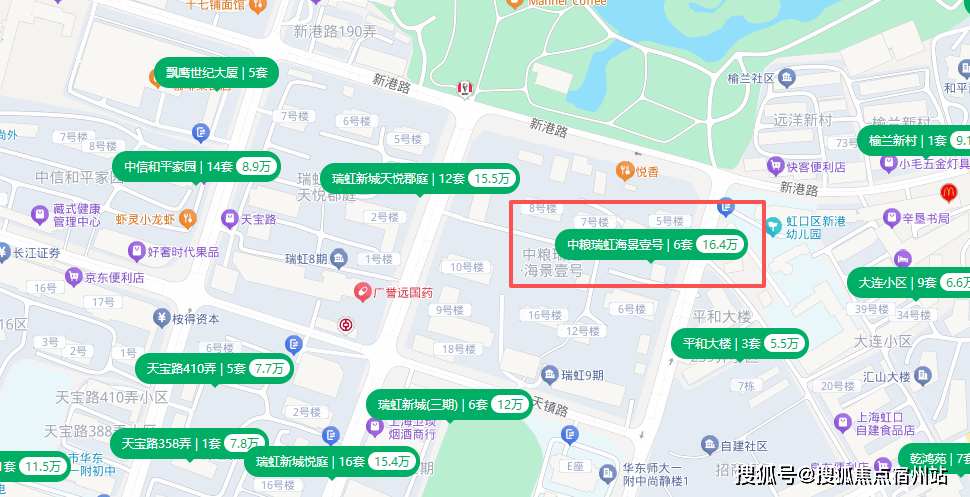This screenshot has width=970, height=497.
Task: Select the 中信和平家园 14套 marker
Action: (196, 166)
